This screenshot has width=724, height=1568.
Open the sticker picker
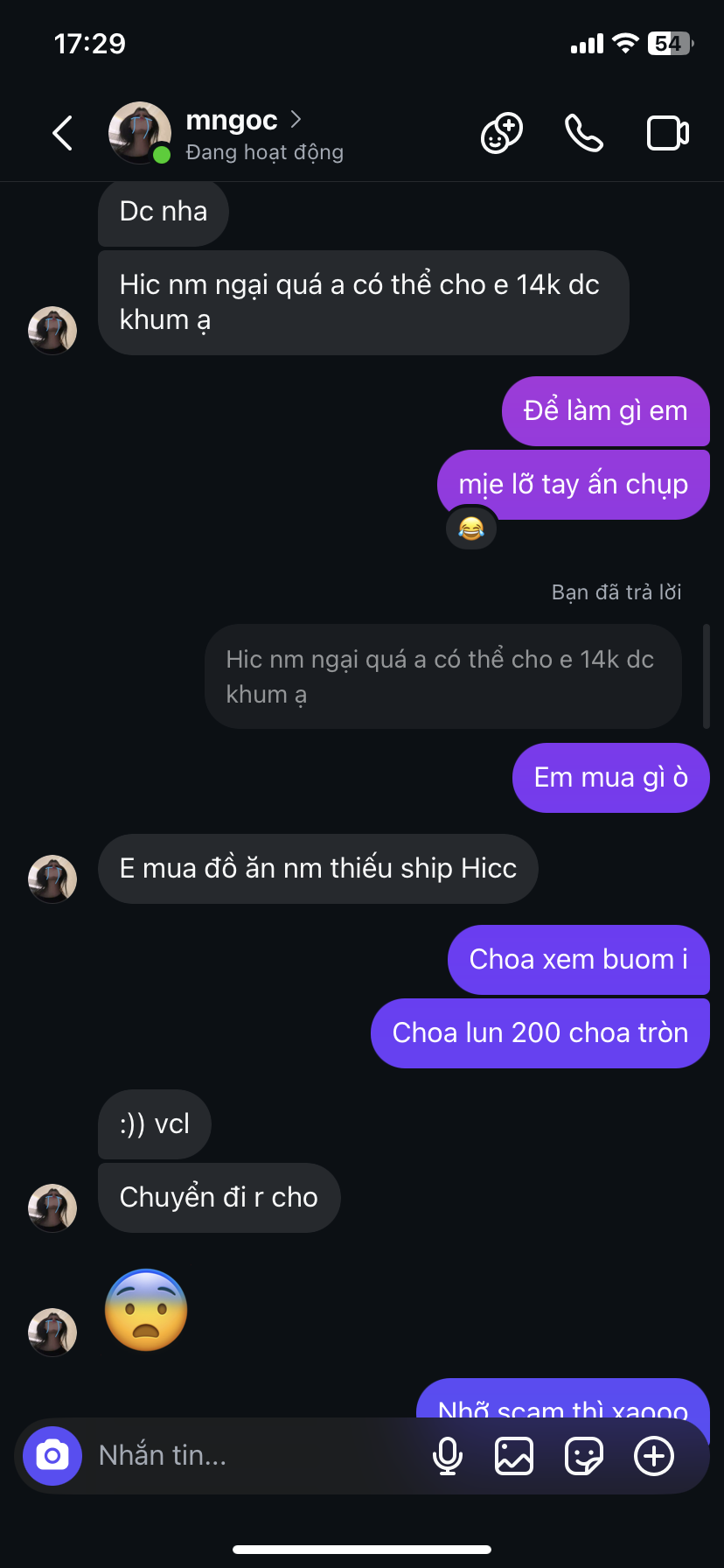pyautogui.click(x=583, y=1456)
